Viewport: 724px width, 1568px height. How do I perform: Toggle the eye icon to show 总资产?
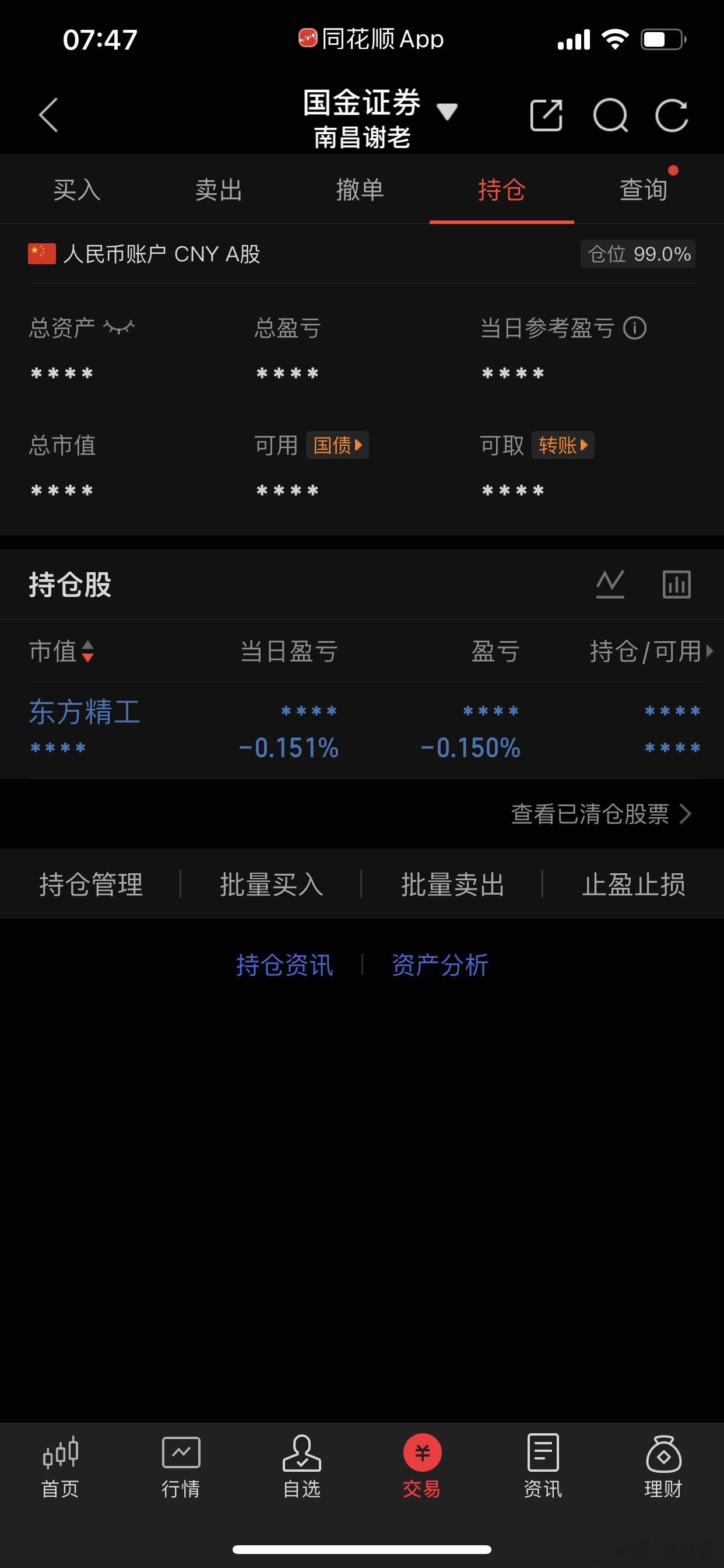(121, 327)
